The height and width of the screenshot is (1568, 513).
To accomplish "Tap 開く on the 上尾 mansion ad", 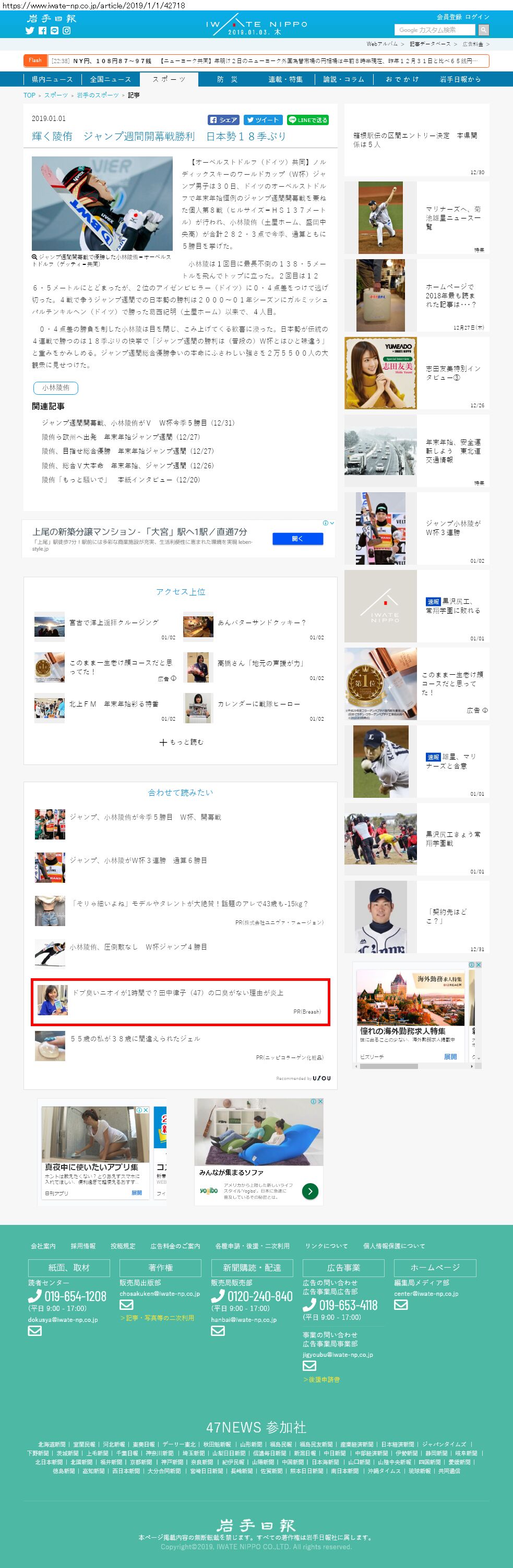I will click(297, 539).
